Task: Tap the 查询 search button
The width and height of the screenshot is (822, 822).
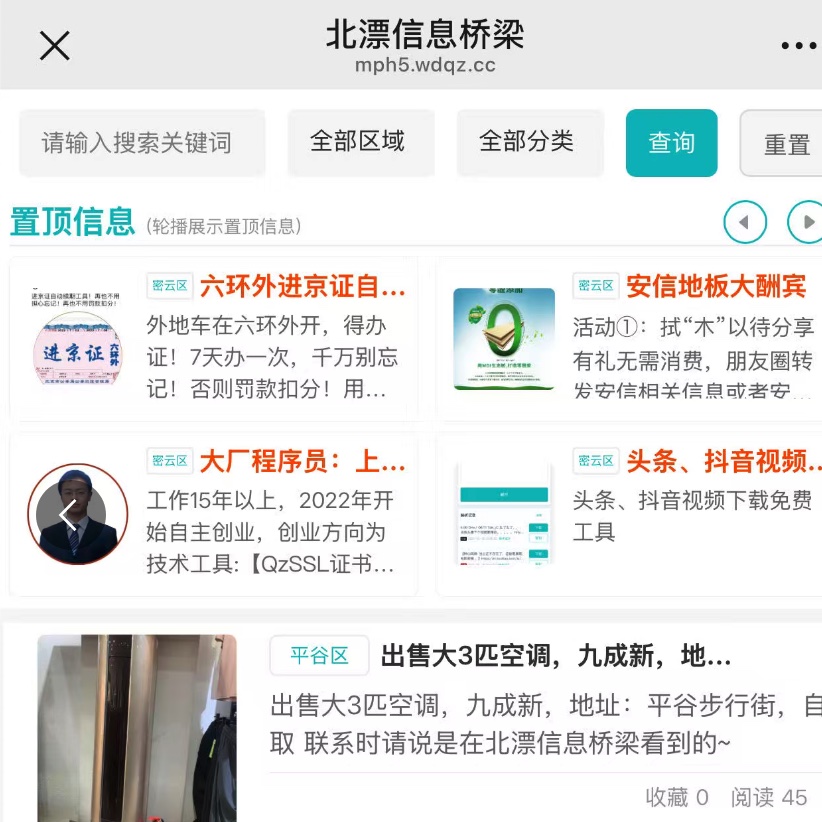Action: (x=671, y=143)
